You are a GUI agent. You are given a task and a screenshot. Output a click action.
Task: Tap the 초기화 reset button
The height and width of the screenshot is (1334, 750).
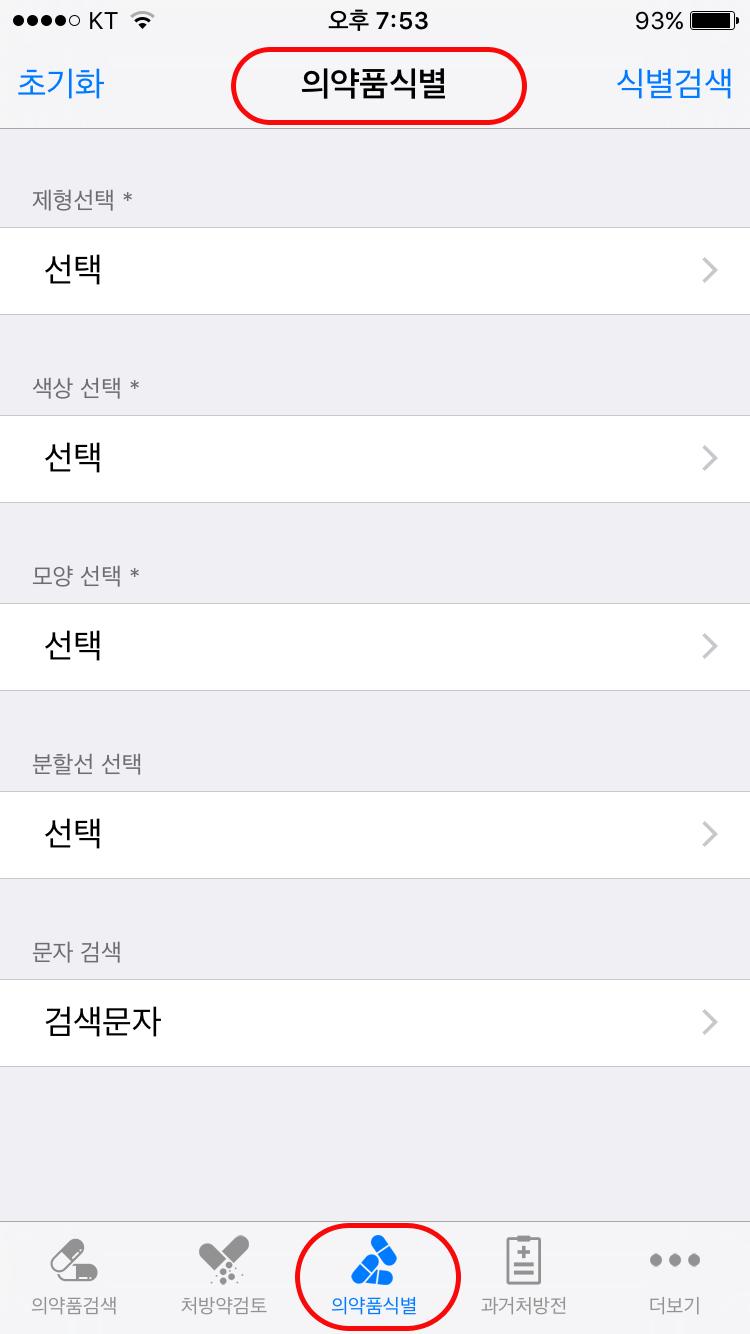coord(61,84)
